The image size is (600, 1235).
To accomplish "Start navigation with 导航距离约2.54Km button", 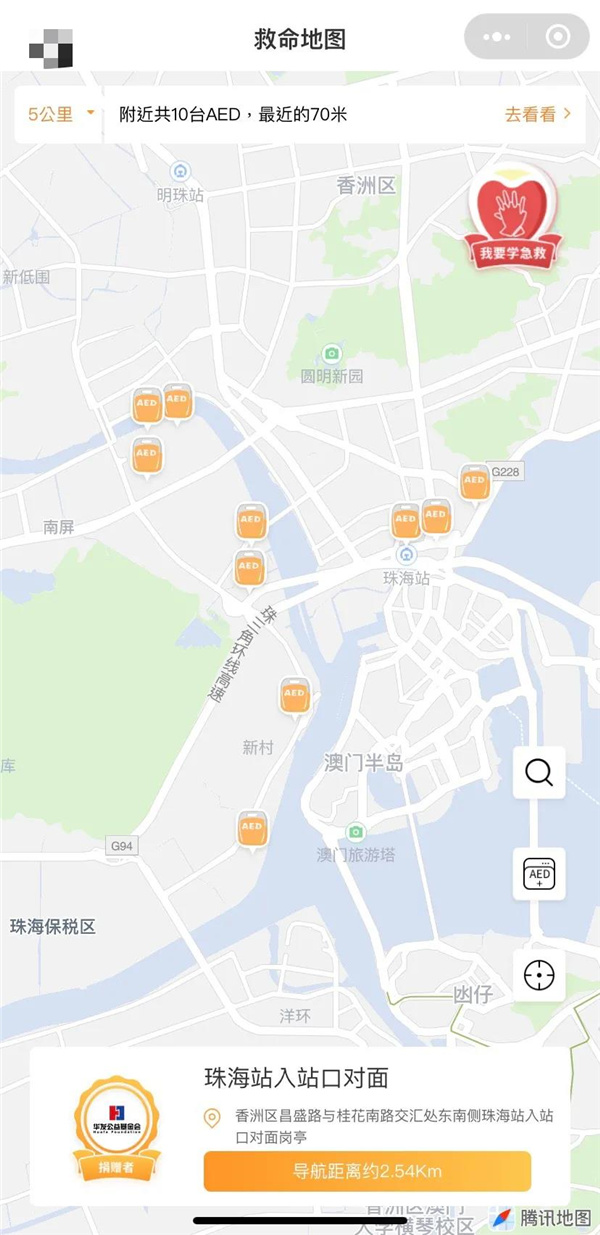I will click(x=367, y=1171).
